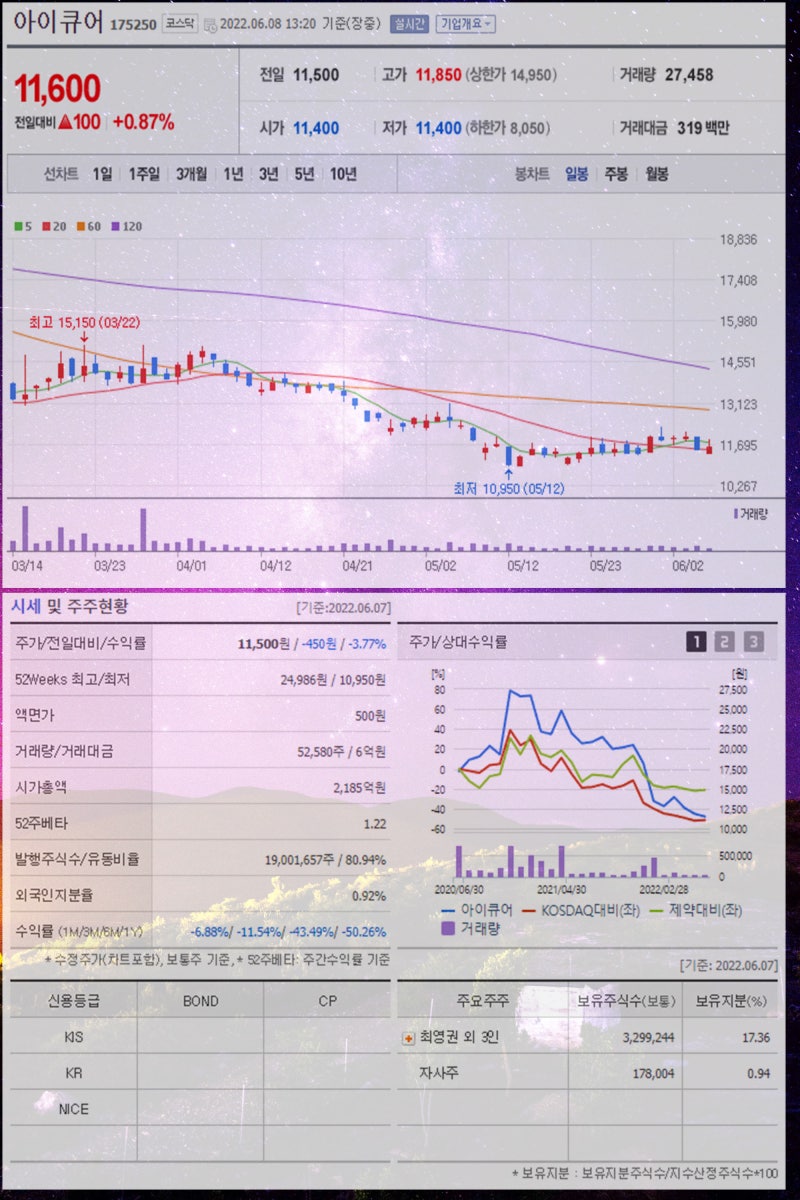This screenshot has height=1200, width=800.
Task: Click the purple 거래량 legend square below the returns chart
Action: click(448, 930)
